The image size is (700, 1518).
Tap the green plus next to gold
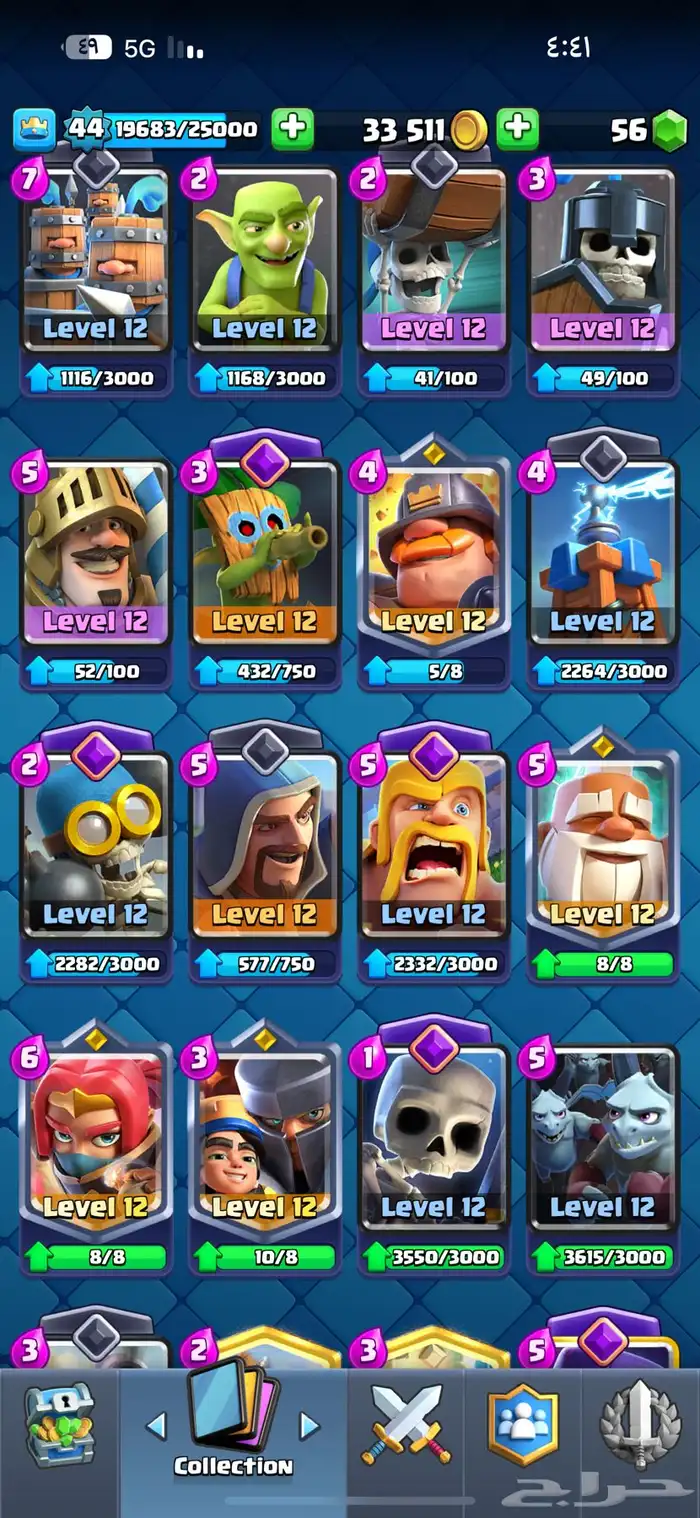pos(517,129)
